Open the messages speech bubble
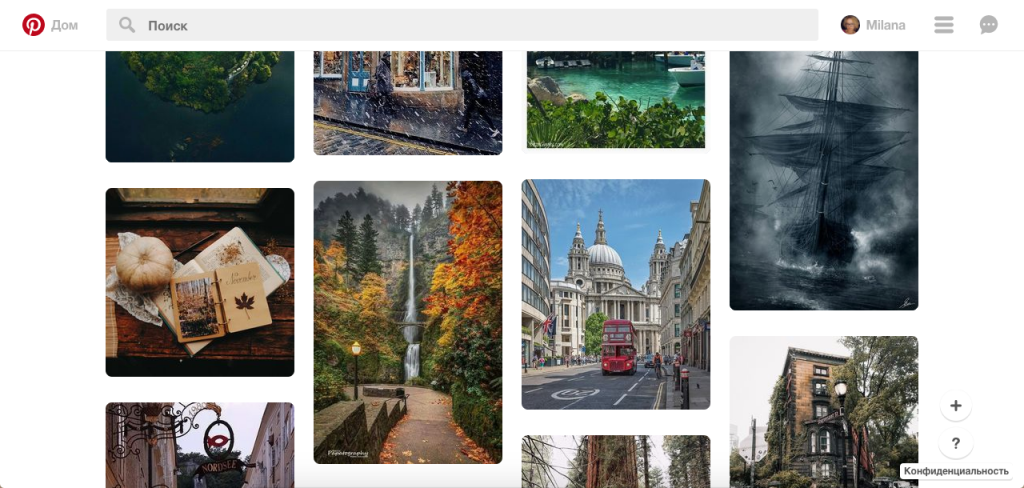Image resolution: width=1024 pixels, height=488 pixels. click(988, 25)
